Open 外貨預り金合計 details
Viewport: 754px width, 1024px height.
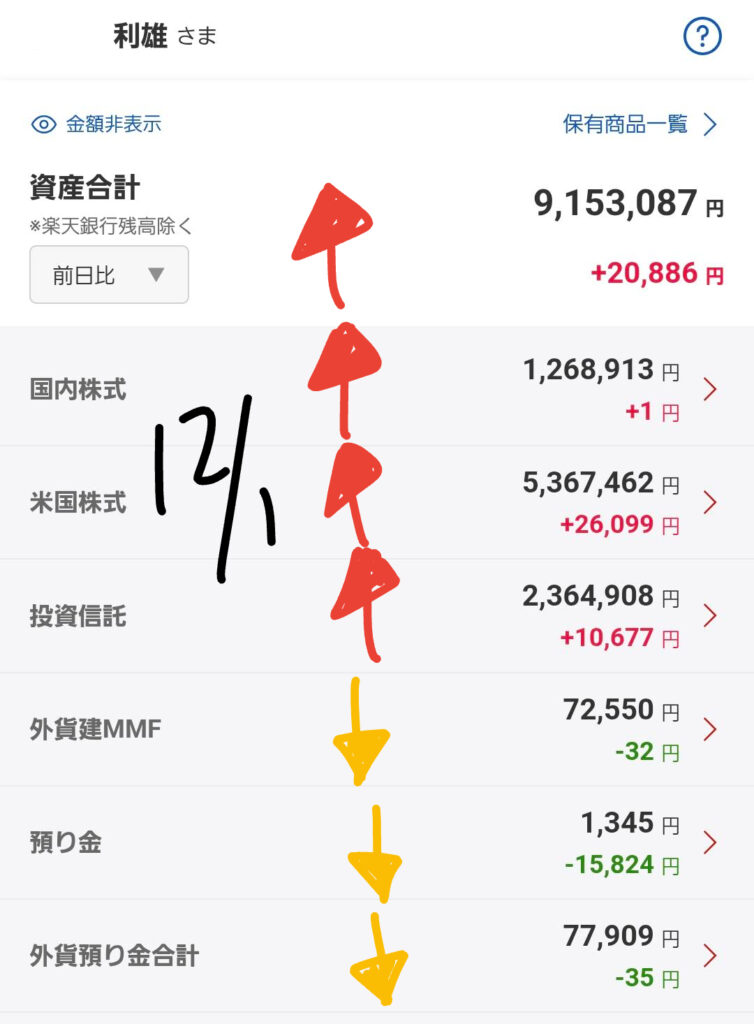pos(377,955)
